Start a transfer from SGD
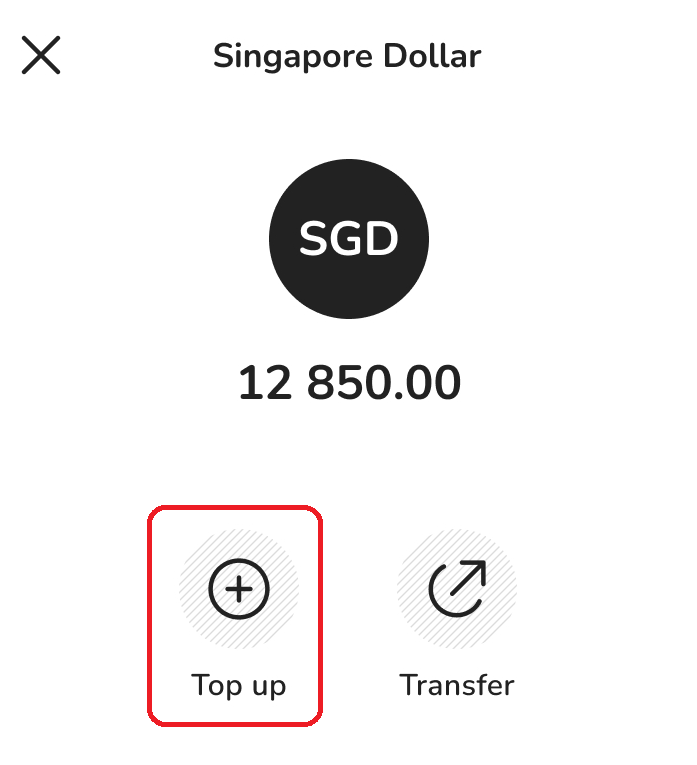 [457, 590]
